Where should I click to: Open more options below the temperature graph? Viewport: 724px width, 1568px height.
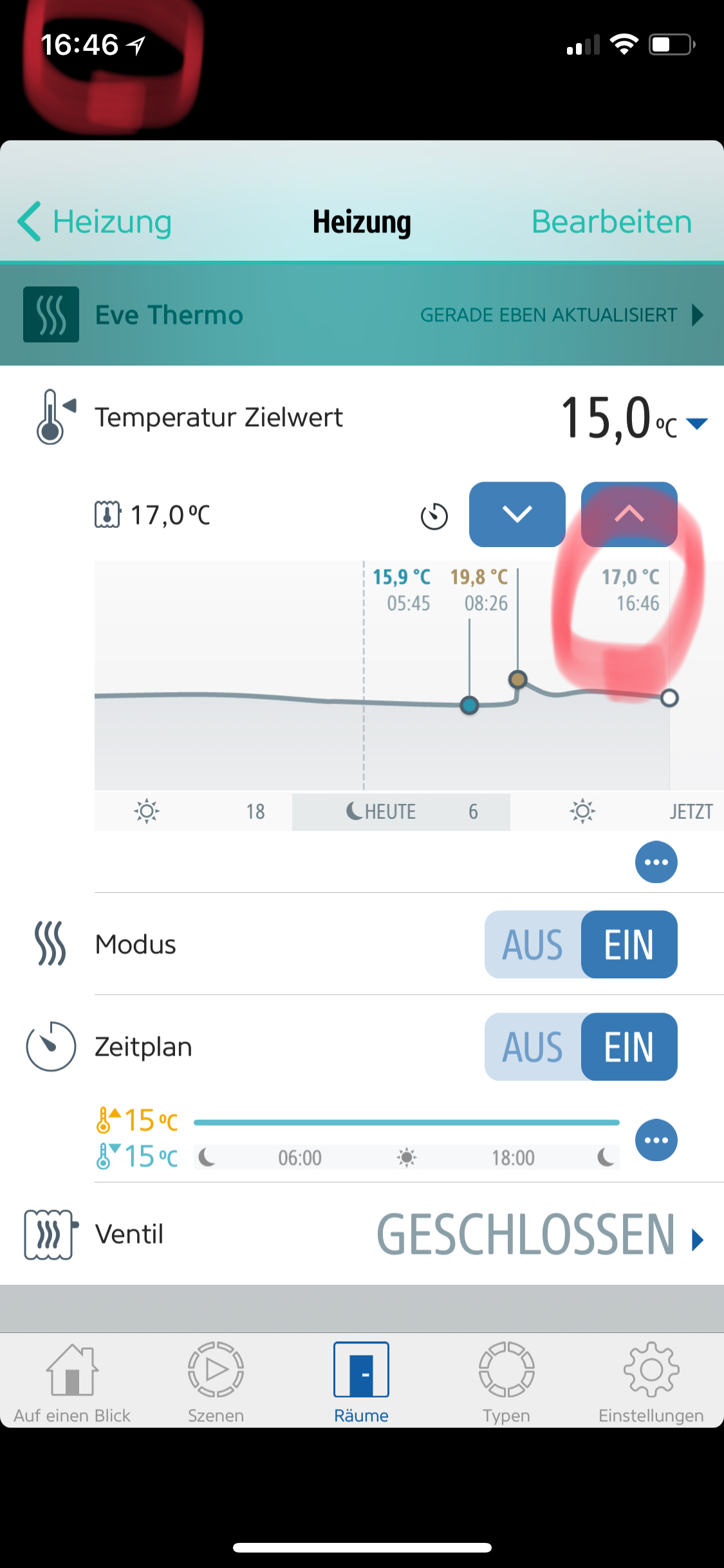pos(656,862)
